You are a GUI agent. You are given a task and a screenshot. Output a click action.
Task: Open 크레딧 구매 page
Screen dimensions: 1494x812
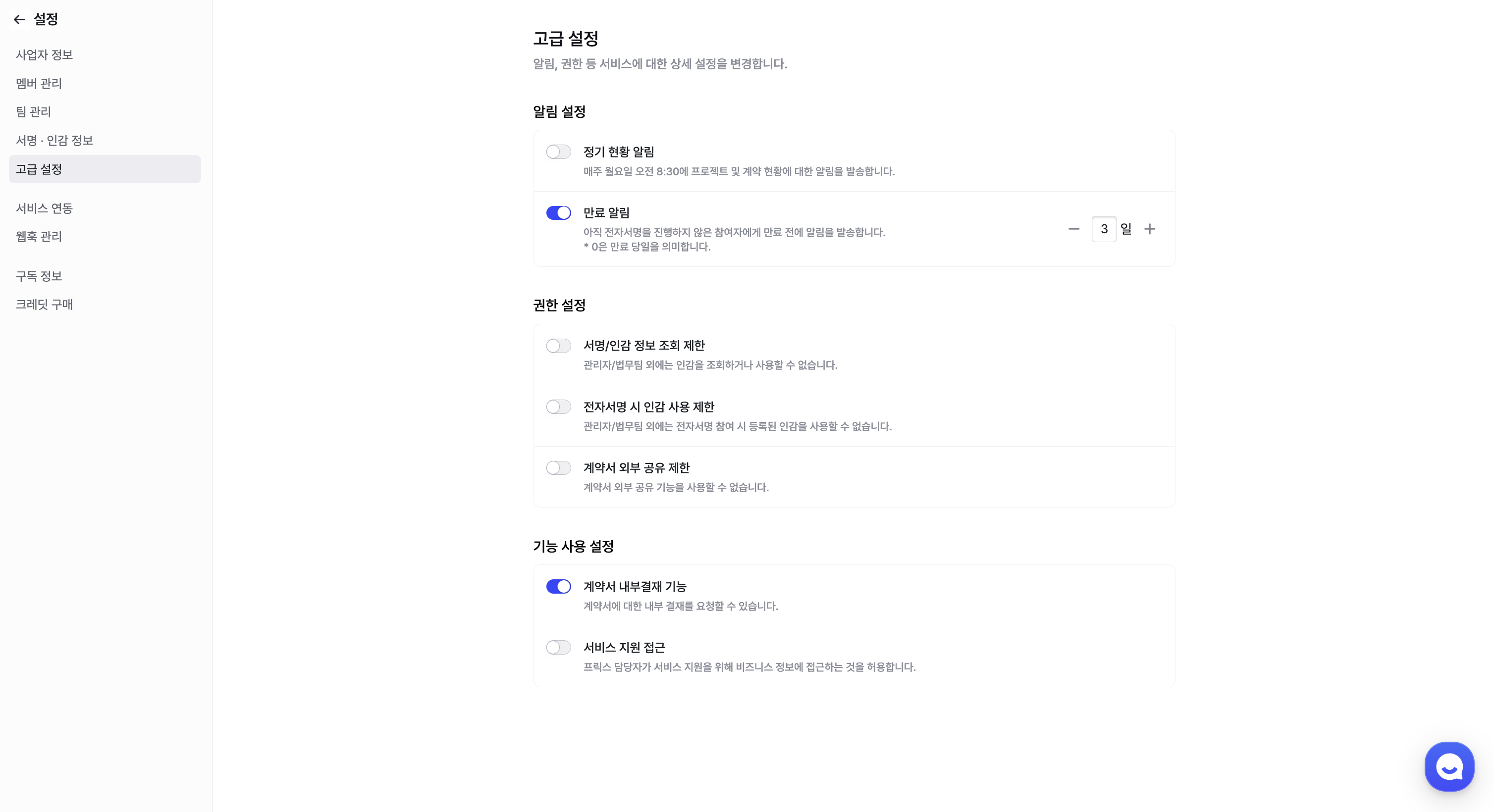coord(44,304)
